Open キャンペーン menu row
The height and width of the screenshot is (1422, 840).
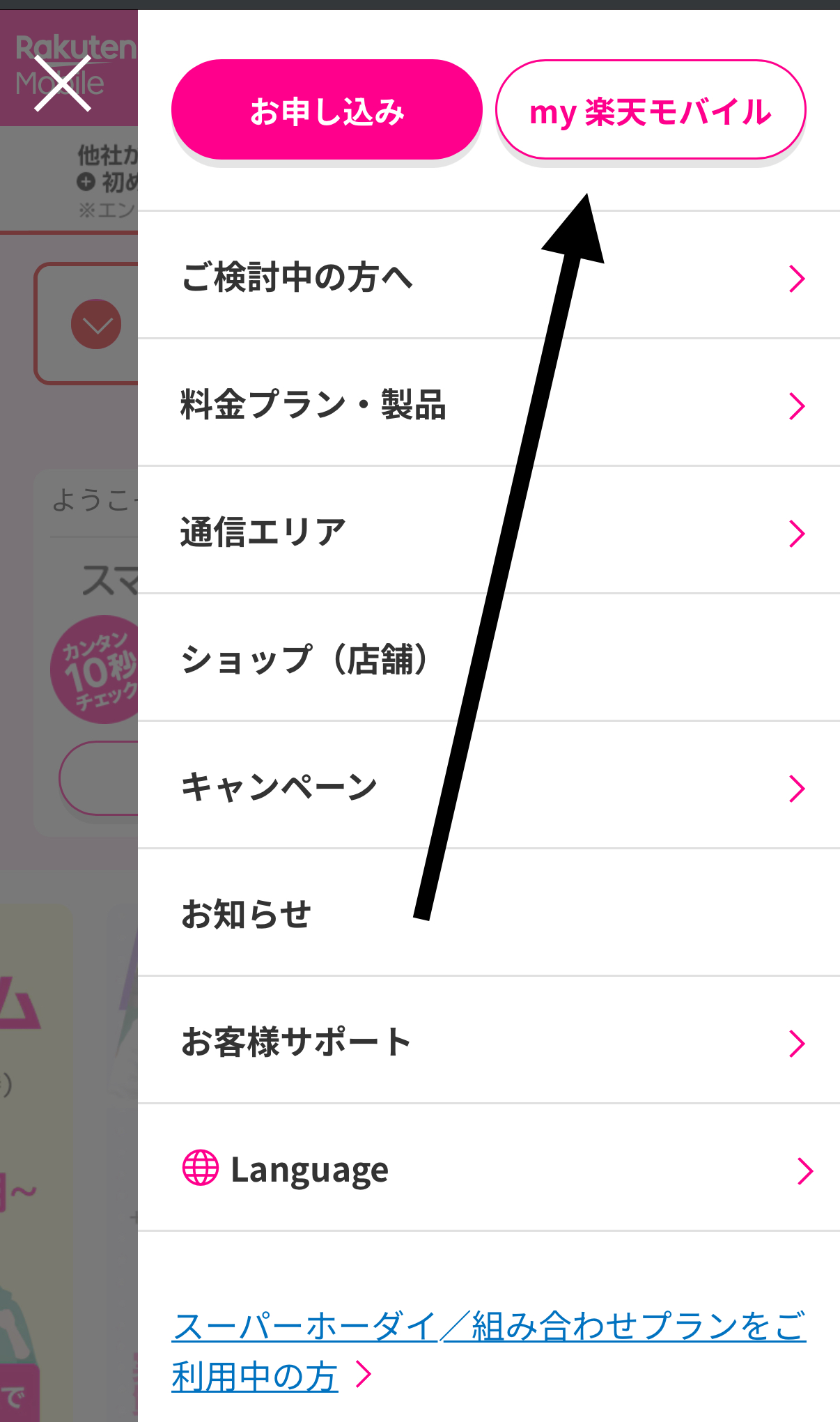click(x=488, y=787)
